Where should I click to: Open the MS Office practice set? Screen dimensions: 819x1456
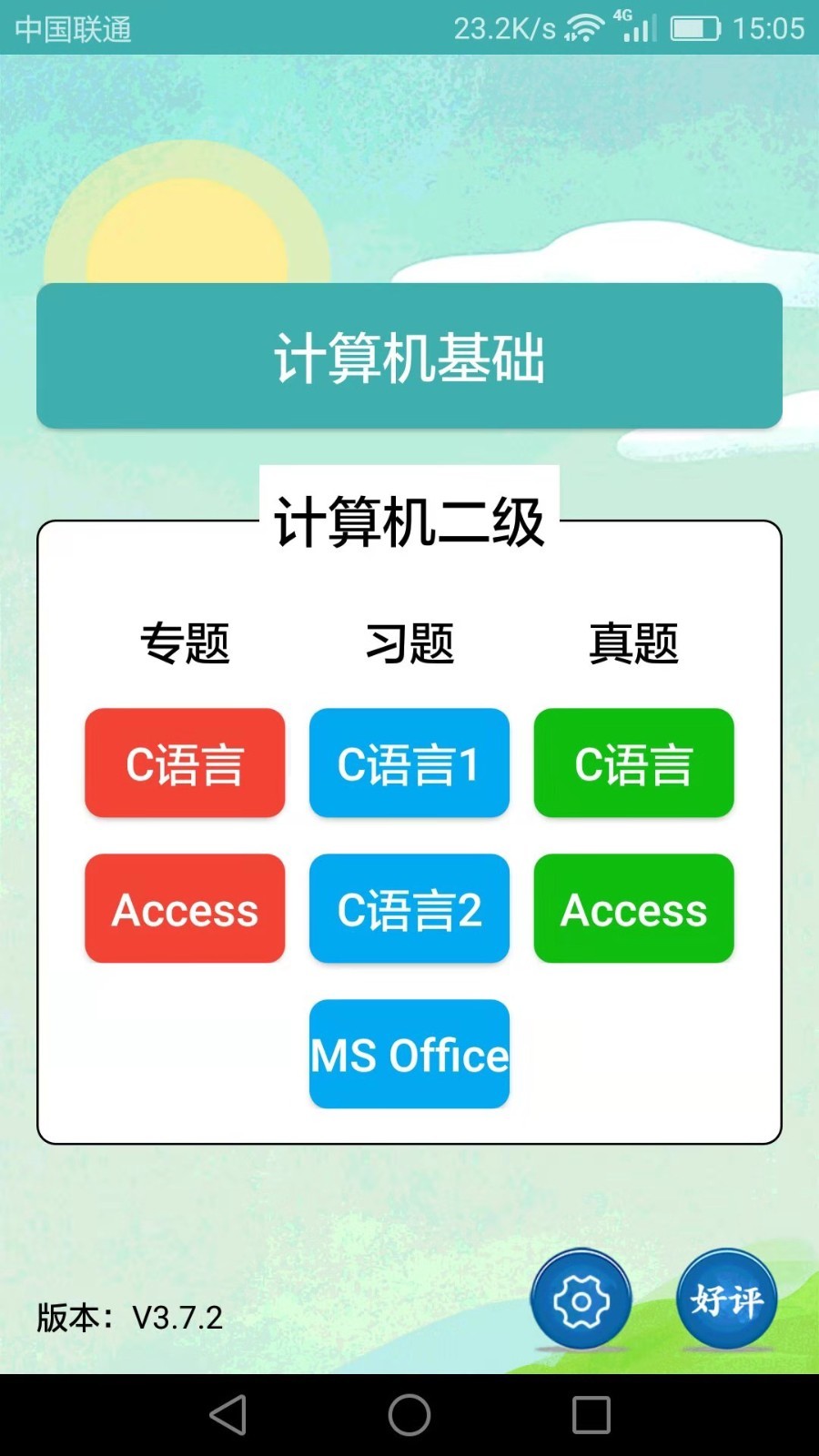[409, 1054]
